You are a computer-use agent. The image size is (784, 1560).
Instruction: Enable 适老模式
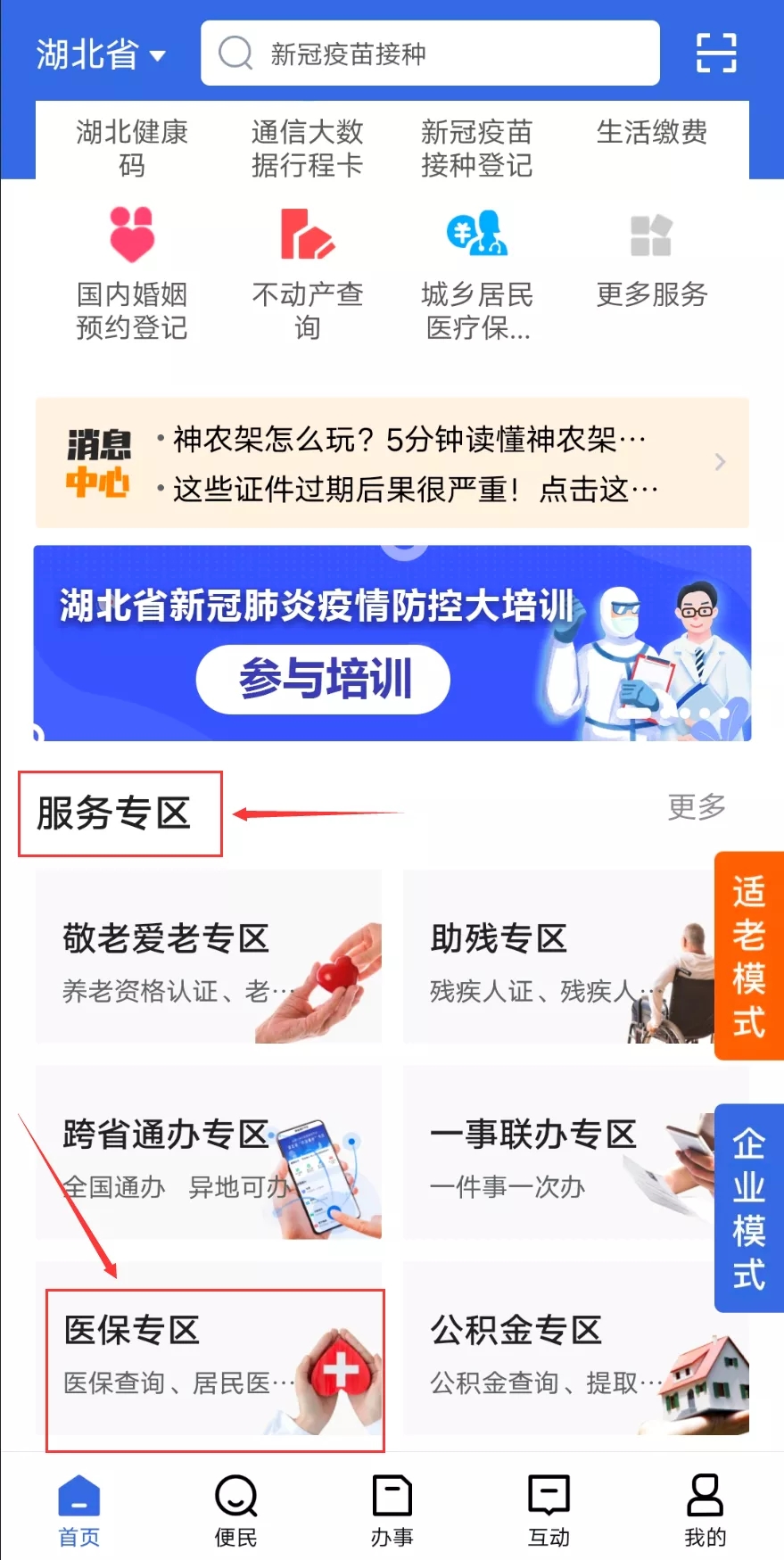click(749, 956)
